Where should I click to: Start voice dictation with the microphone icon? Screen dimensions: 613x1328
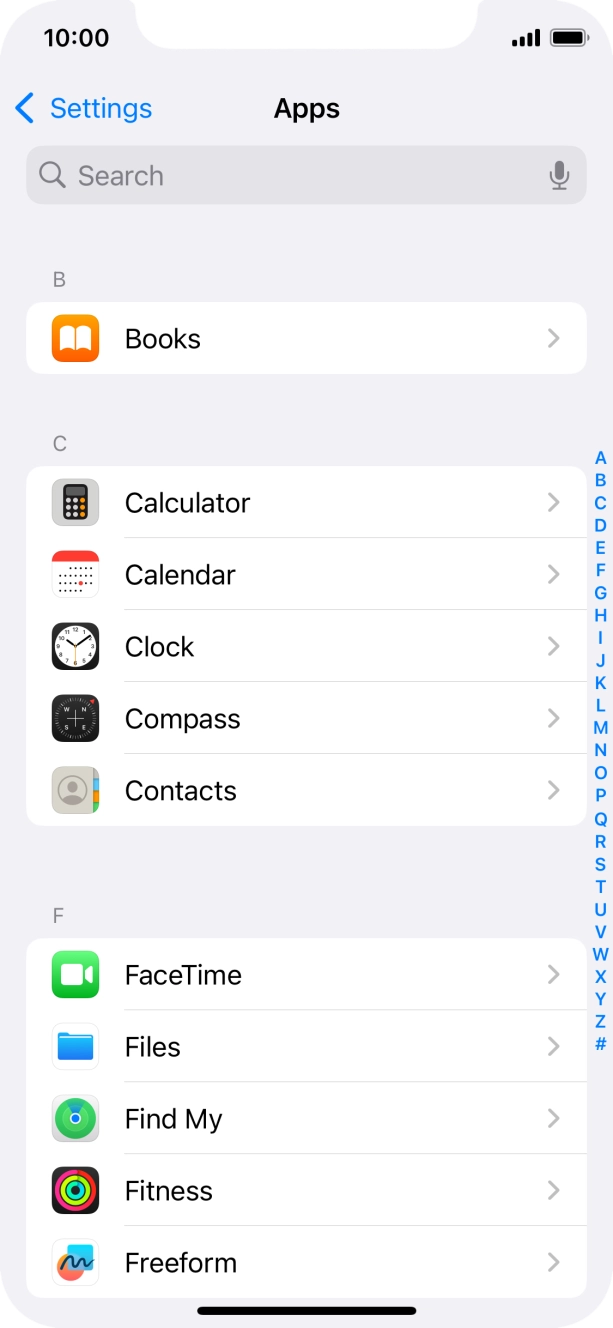(559, 176)
